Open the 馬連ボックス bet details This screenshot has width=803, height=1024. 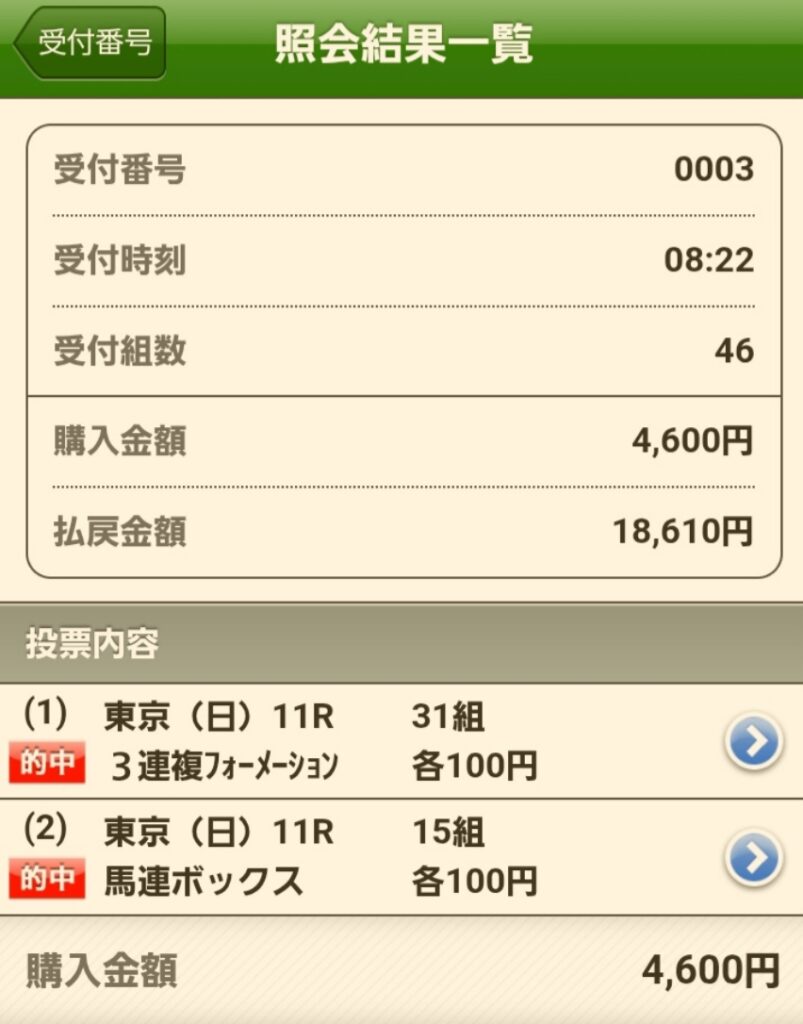click(x=753, y=858)
